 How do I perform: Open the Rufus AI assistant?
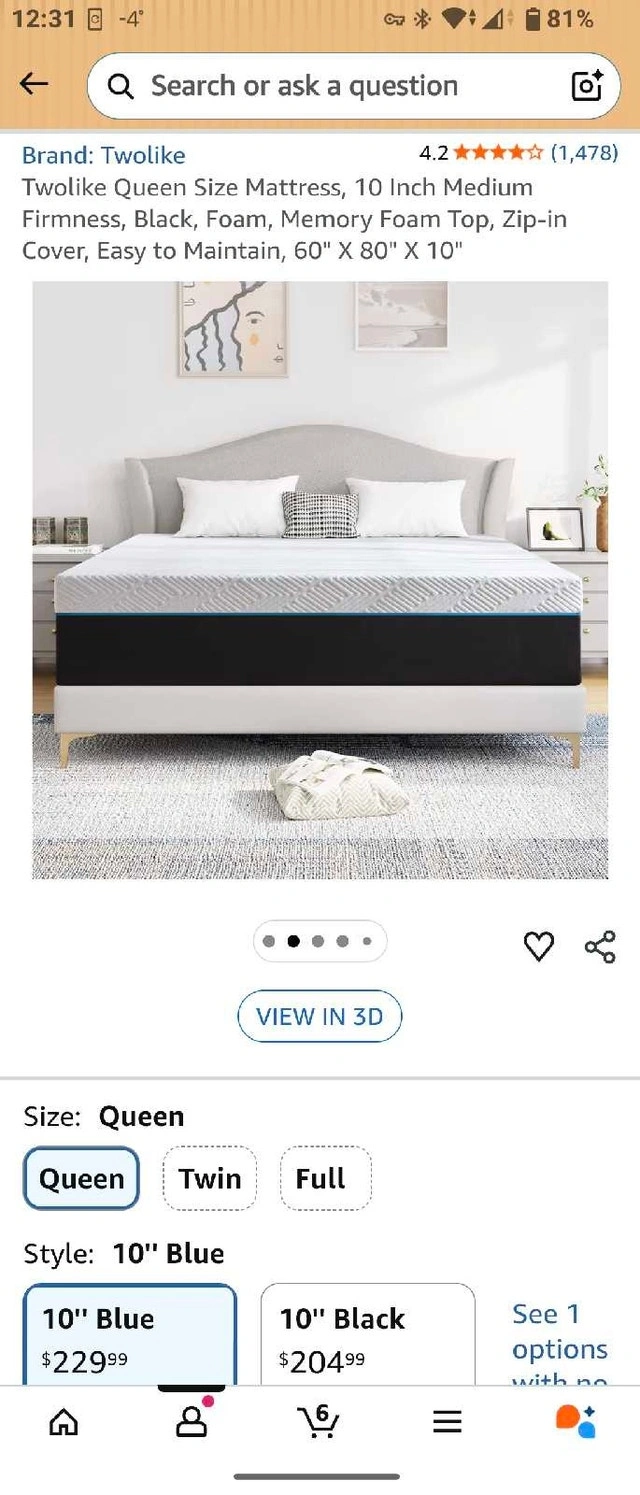575,1421
